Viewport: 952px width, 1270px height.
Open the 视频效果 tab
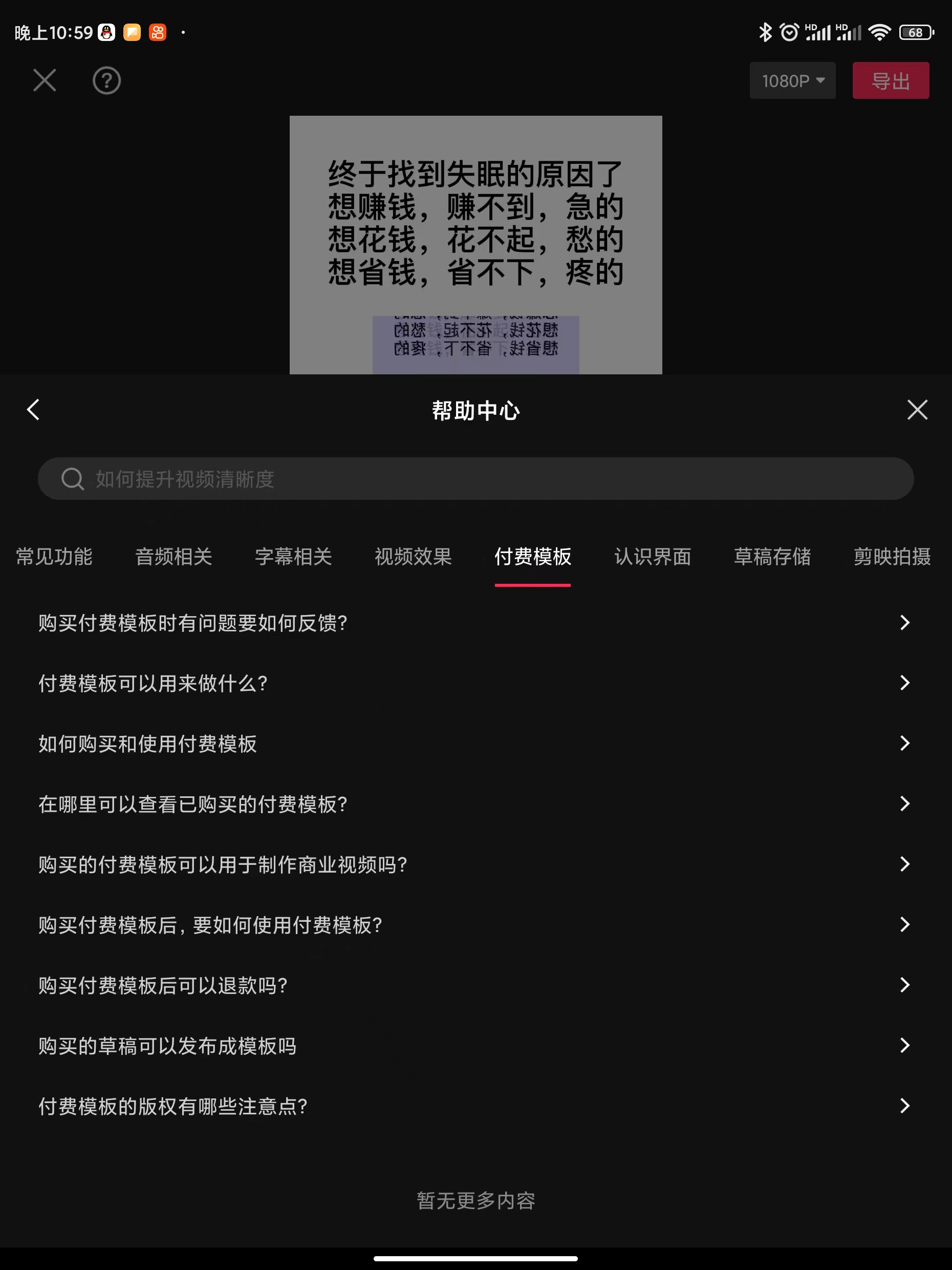pyautogui.click(x=413, y=556)
